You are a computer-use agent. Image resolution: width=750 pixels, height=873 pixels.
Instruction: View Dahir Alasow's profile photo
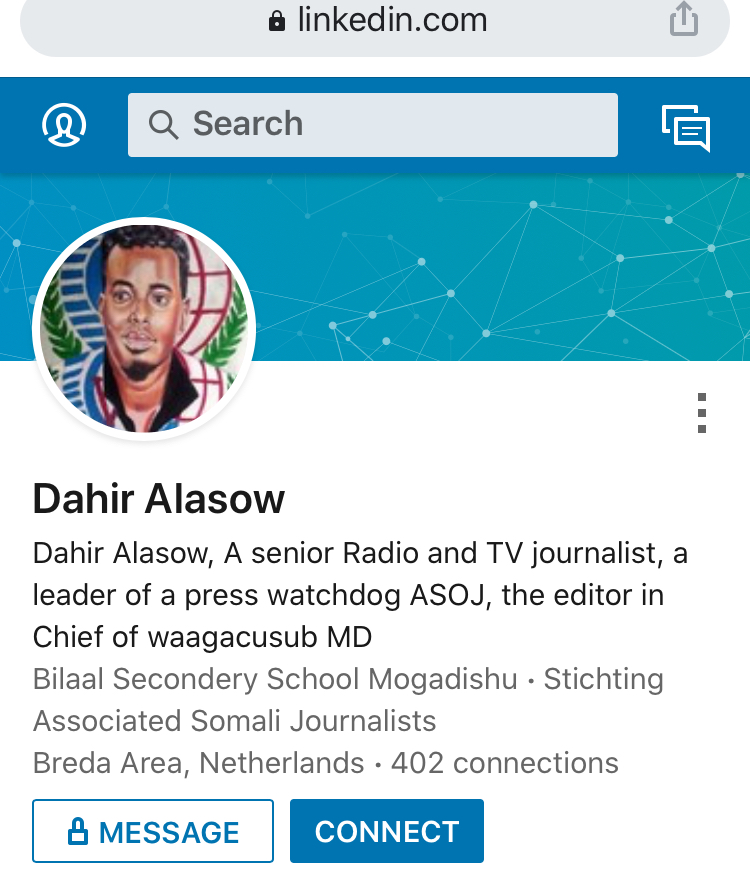tap(145, 328)
